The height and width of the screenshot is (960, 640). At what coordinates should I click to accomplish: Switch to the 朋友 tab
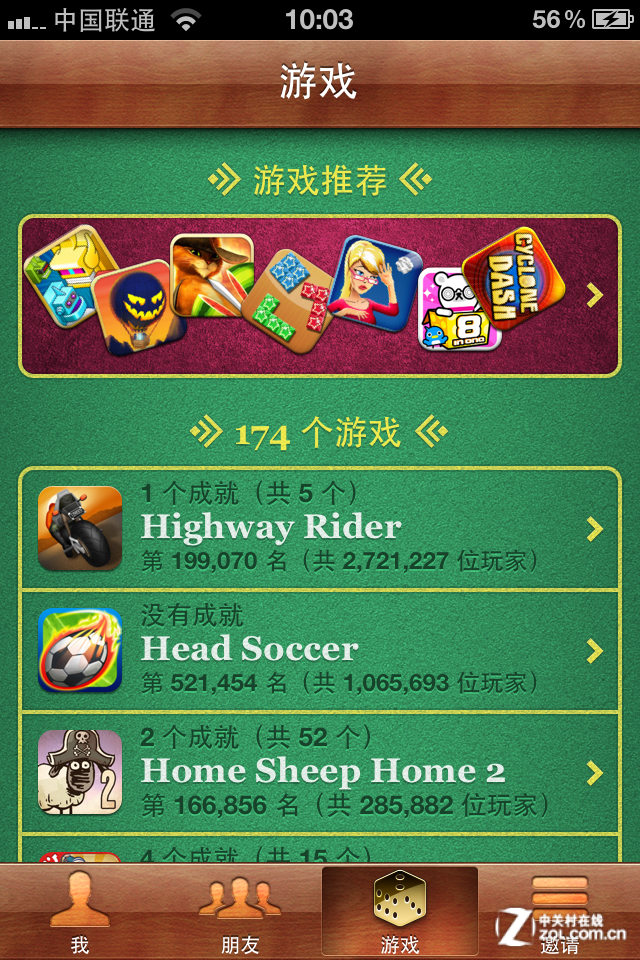[240, 912]
